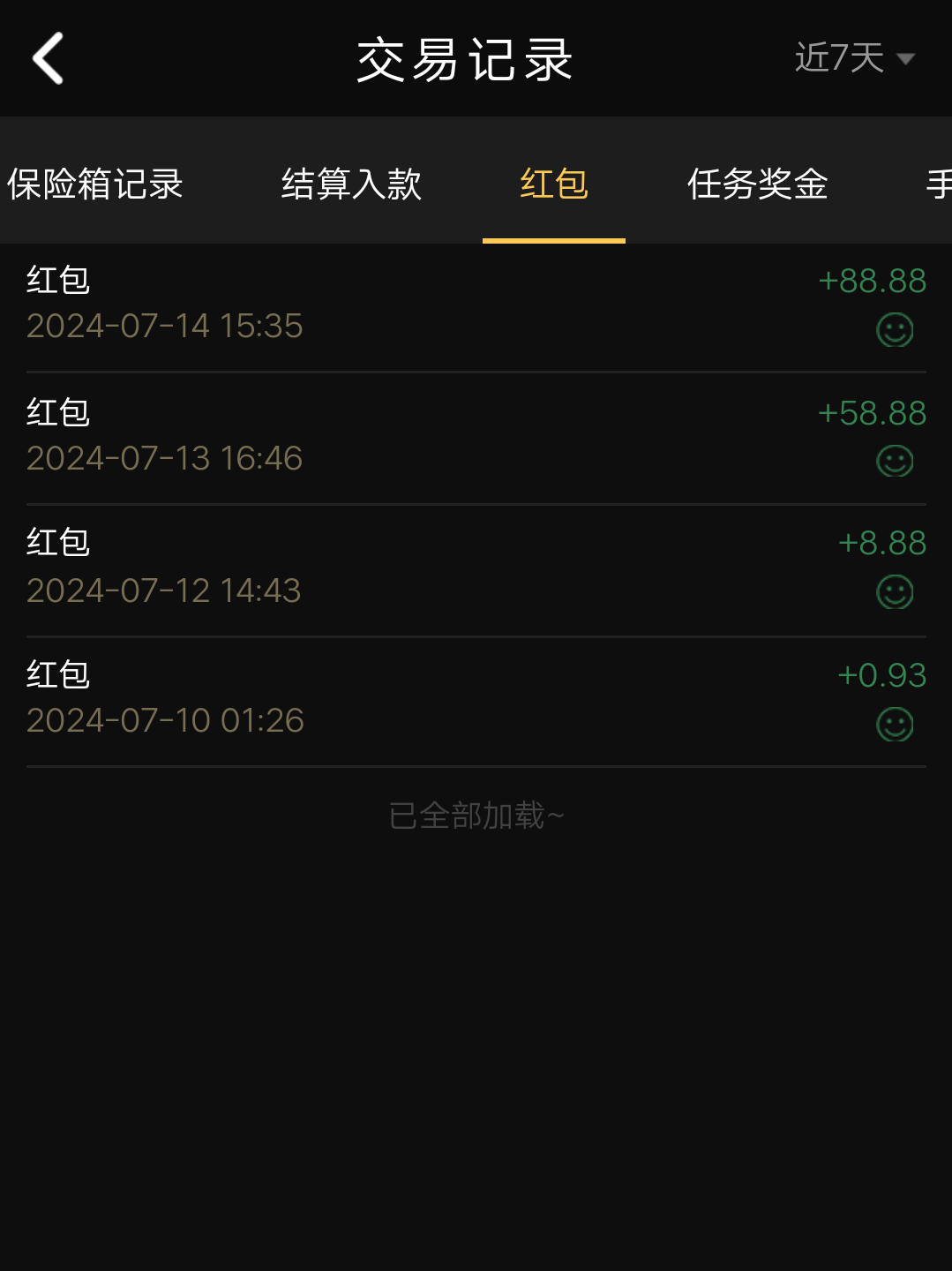Switch to the 结算入款 tab

point(351,184)
